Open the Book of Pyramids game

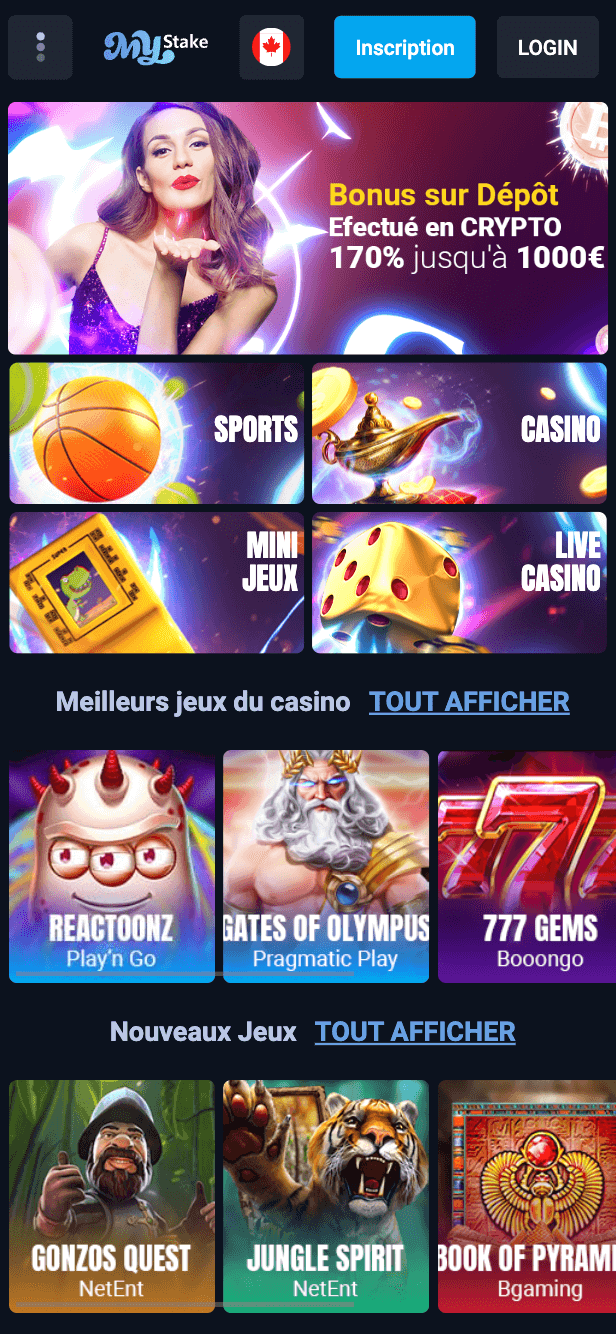527,1196
